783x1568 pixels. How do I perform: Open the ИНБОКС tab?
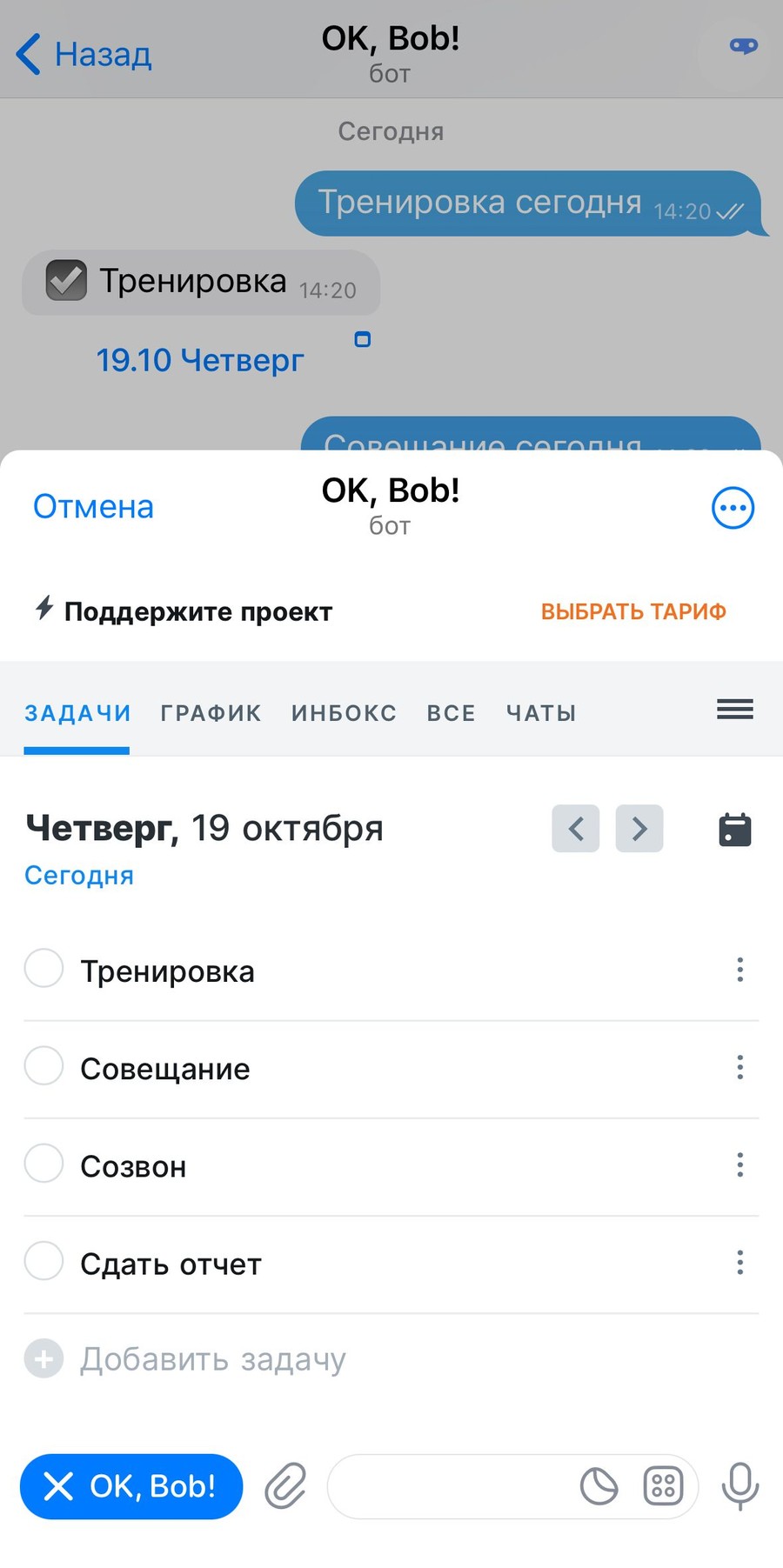(344, 712)
